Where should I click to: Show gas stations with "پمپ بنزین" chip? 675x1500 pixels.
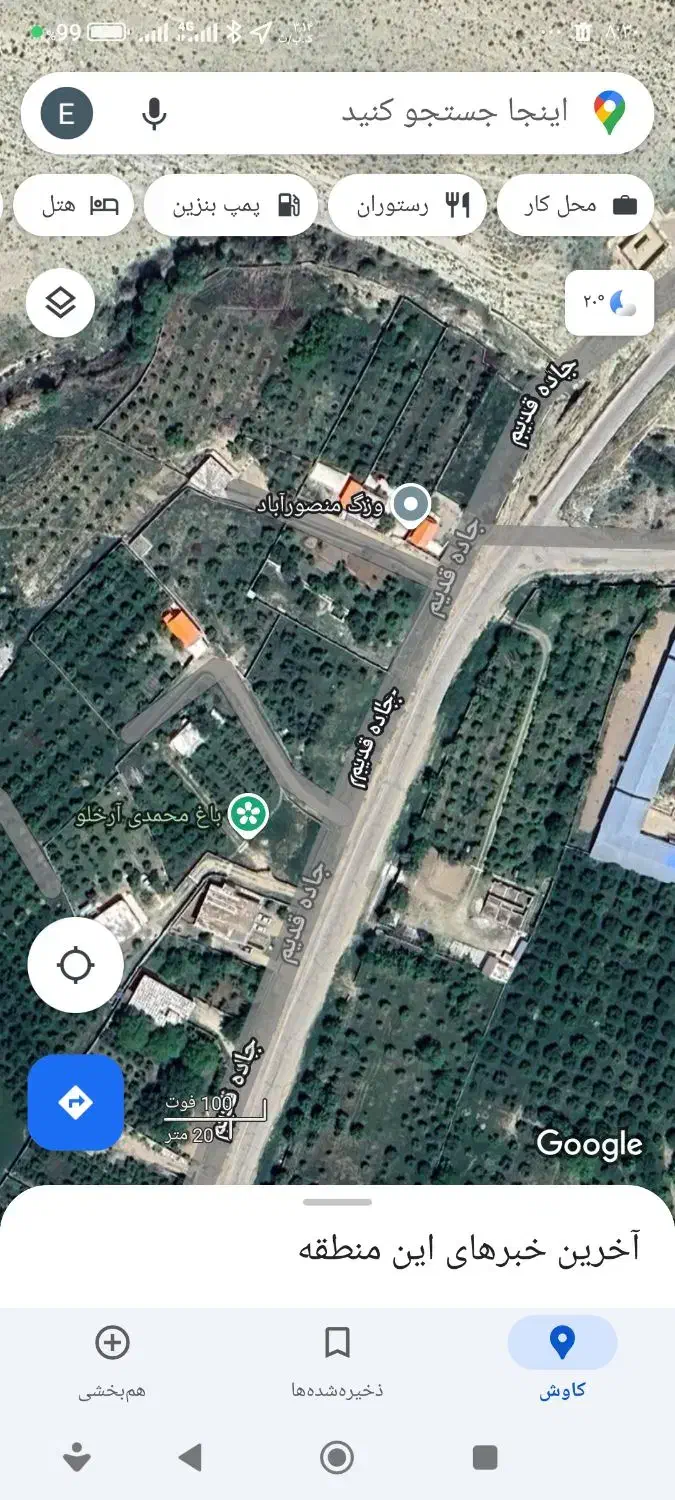[231, 206]
